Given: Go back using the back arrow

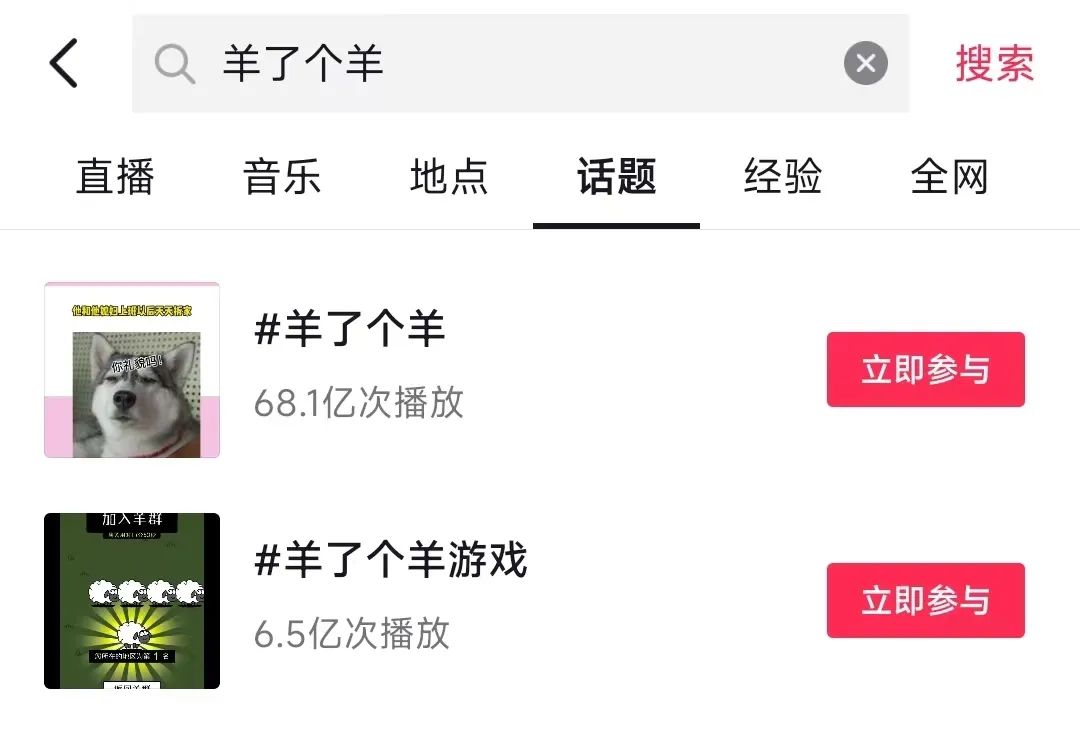Looking at the screenshot, I should pyautogui.click(x=64, y=64).
